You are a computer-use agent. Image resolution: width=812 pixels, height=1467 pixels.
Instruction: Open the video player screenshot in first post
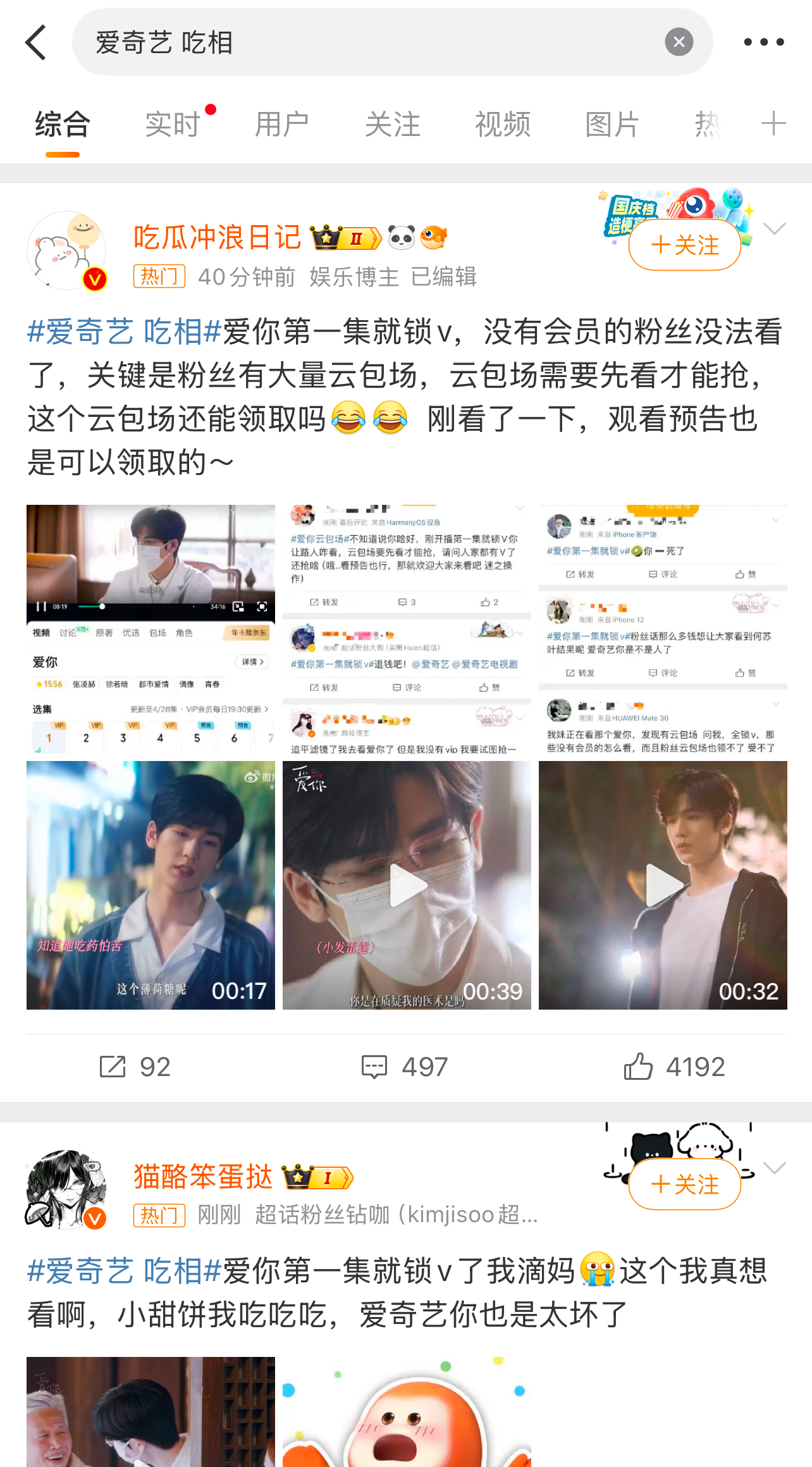pos(151,629)
